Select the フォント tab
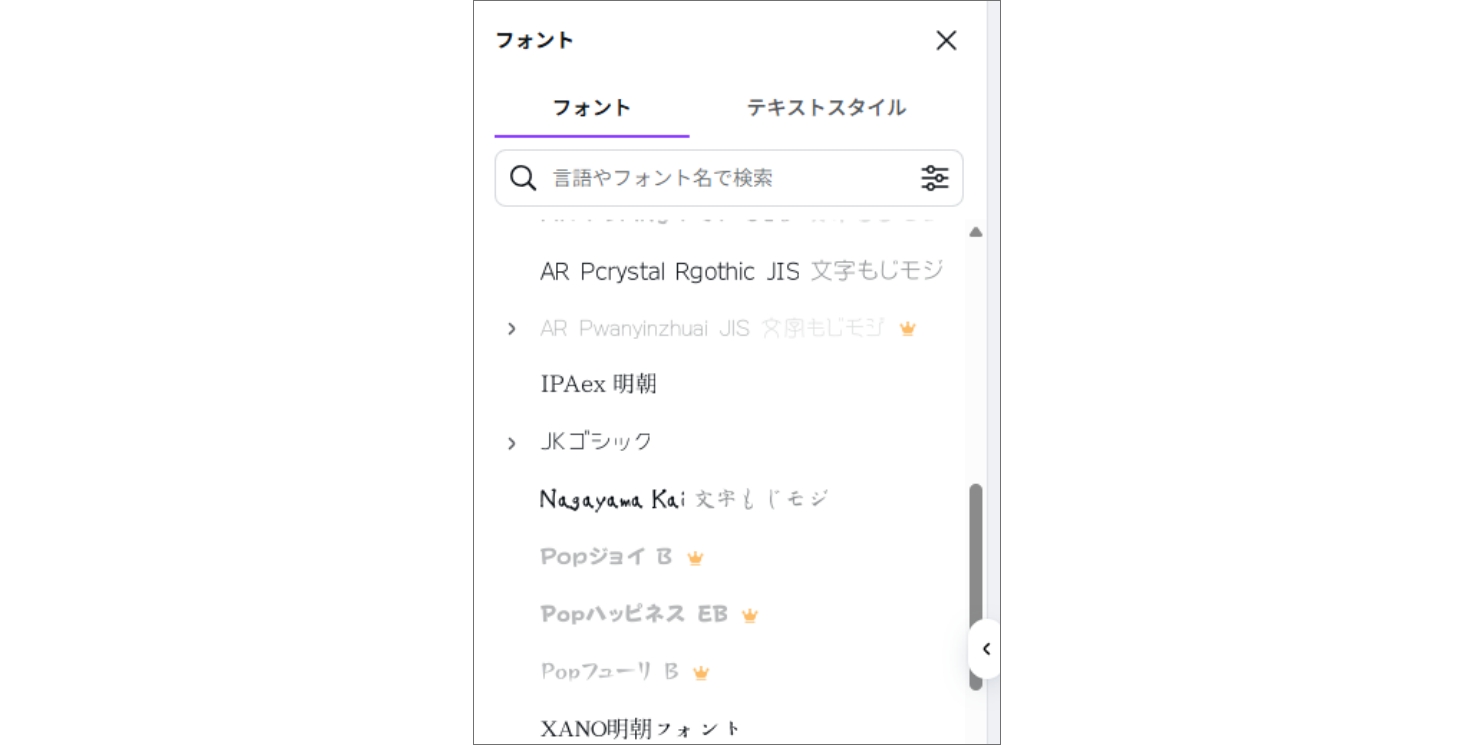Viewport: 1473px width, 745px height. [x=591, y=108]
